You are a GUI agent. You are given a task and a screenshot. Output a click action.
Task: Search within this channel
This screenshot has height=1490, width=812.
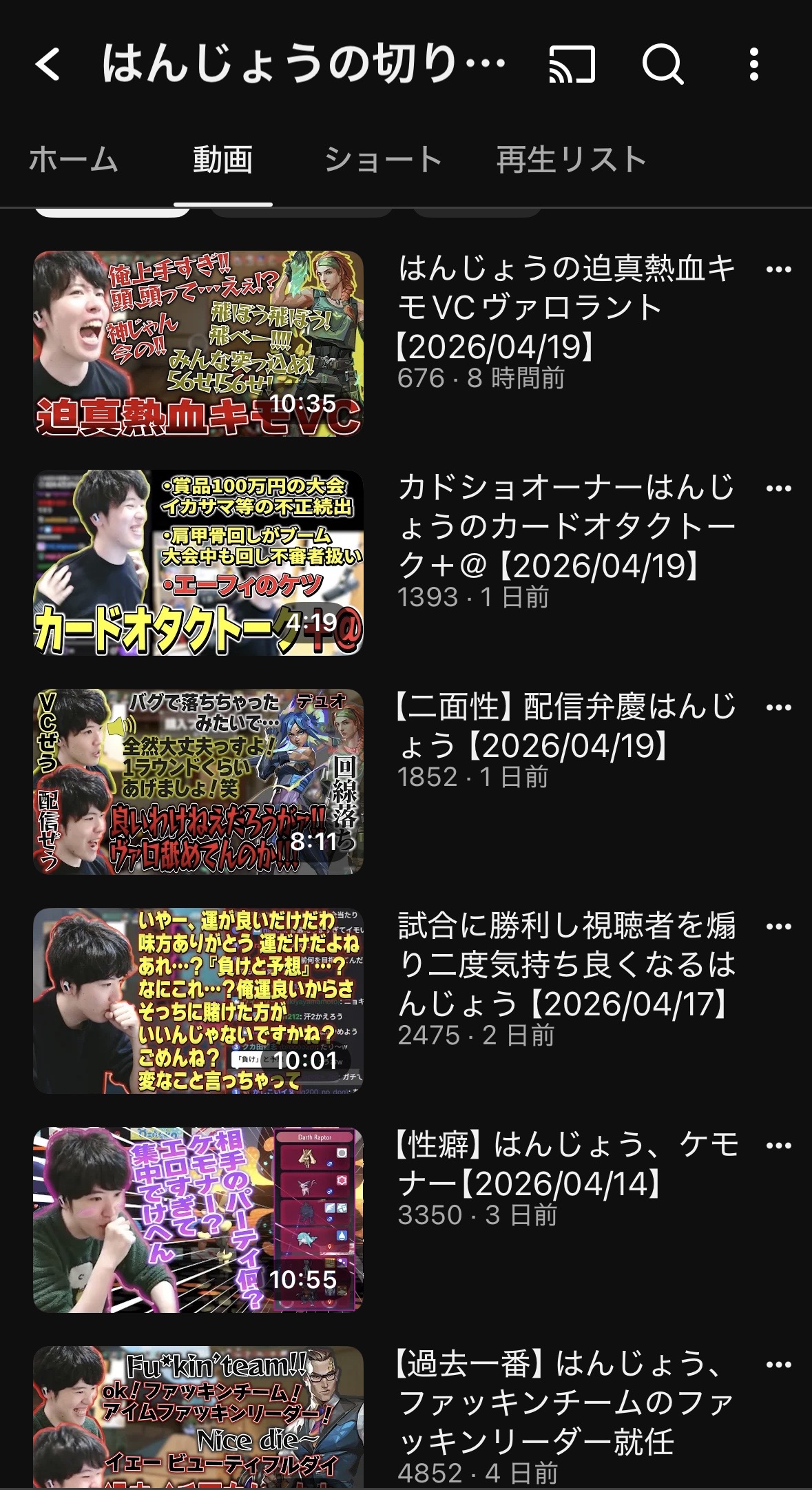[663, 64]
